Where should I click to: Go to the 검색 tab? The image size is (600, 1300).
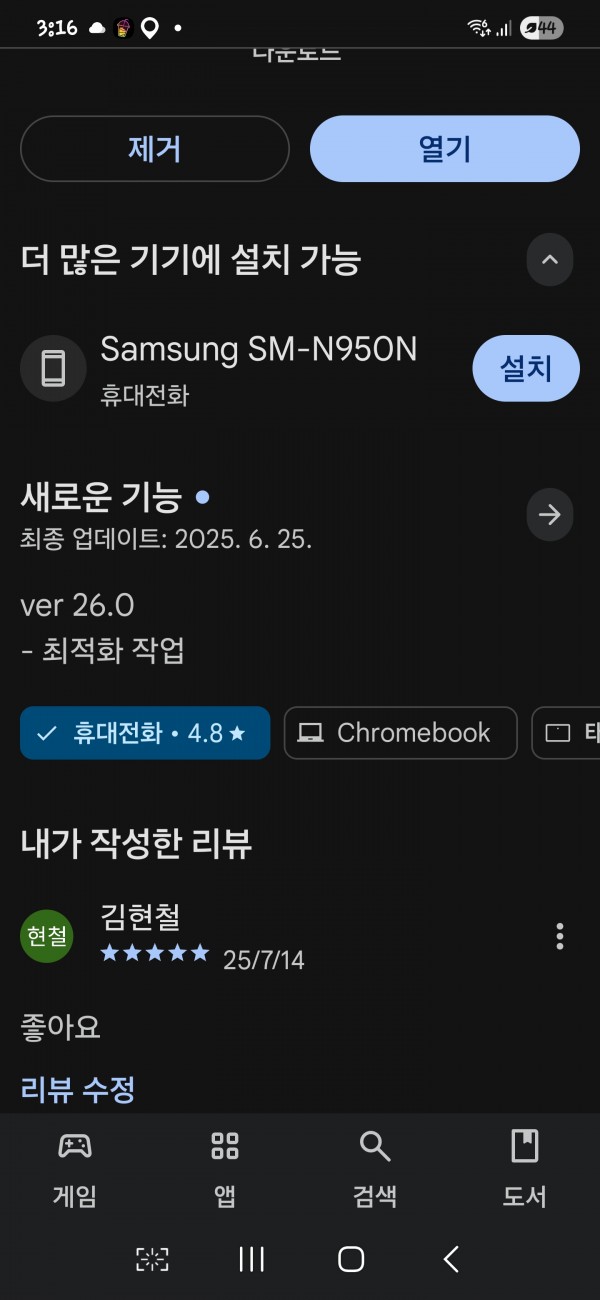pos(375,1170)
